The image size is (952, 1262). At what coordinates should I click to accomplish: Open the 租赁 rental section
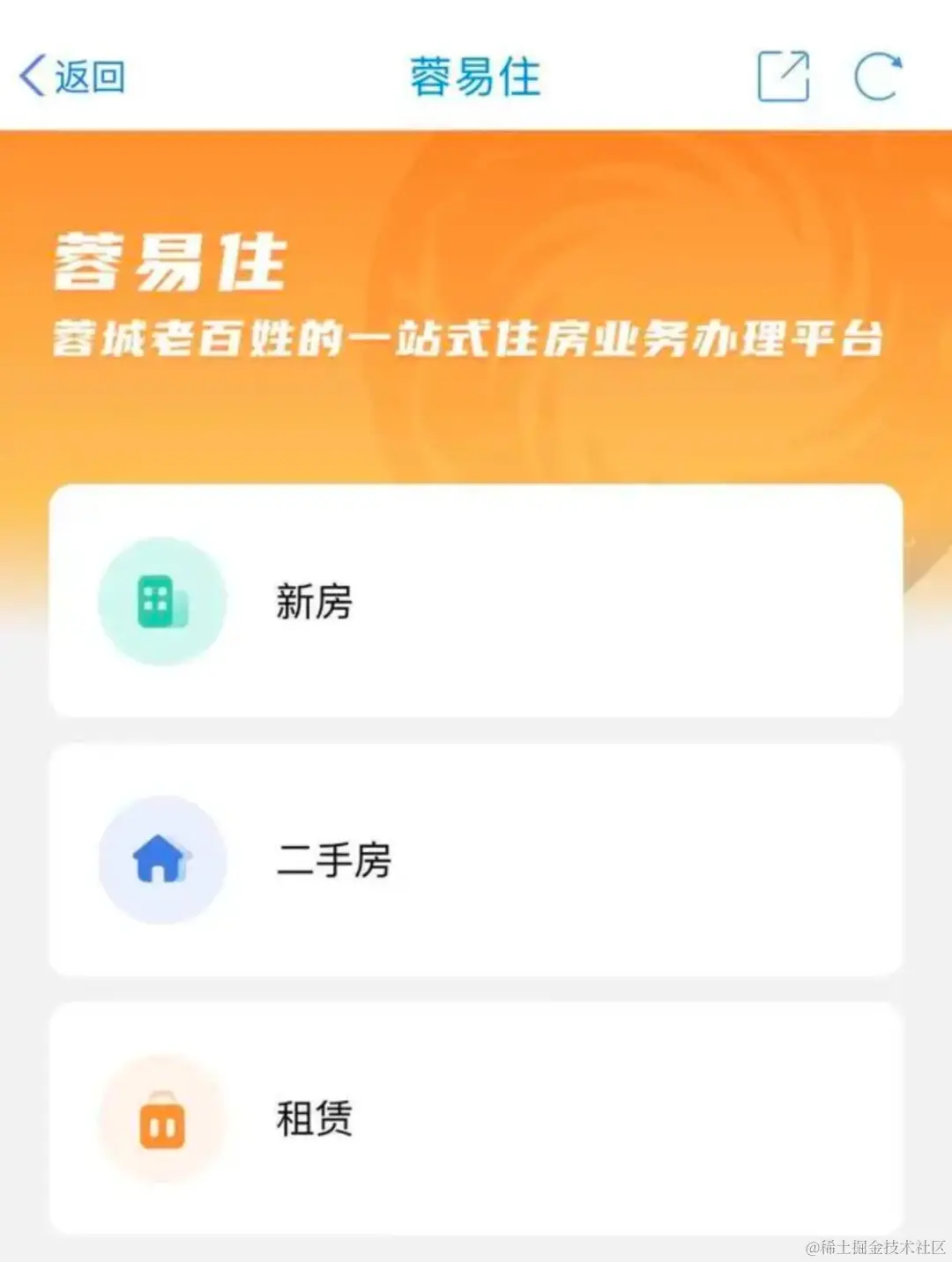476,1119
